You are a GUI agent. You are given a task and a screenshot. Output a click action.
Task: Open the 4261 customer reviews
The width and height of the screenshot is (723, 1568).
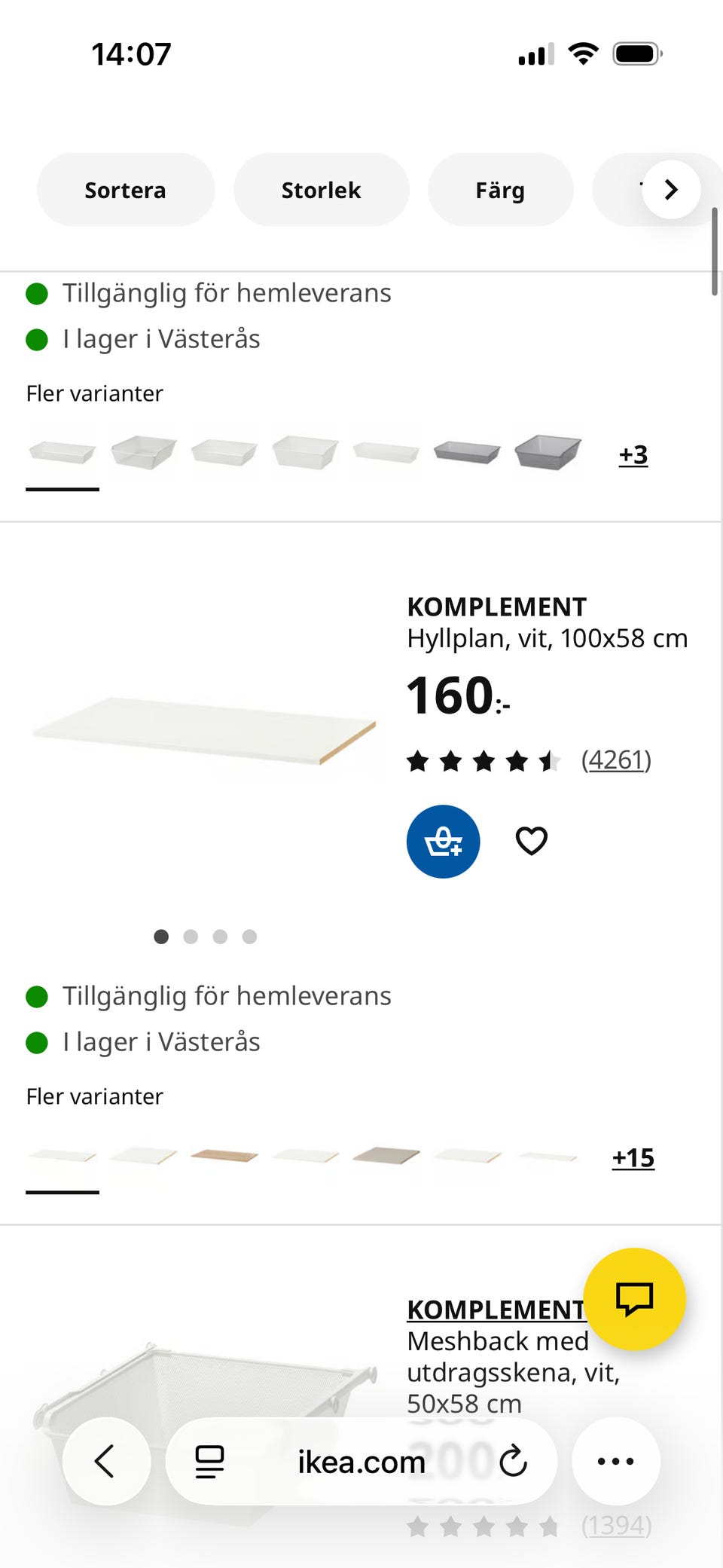click(x=617, y=760)
